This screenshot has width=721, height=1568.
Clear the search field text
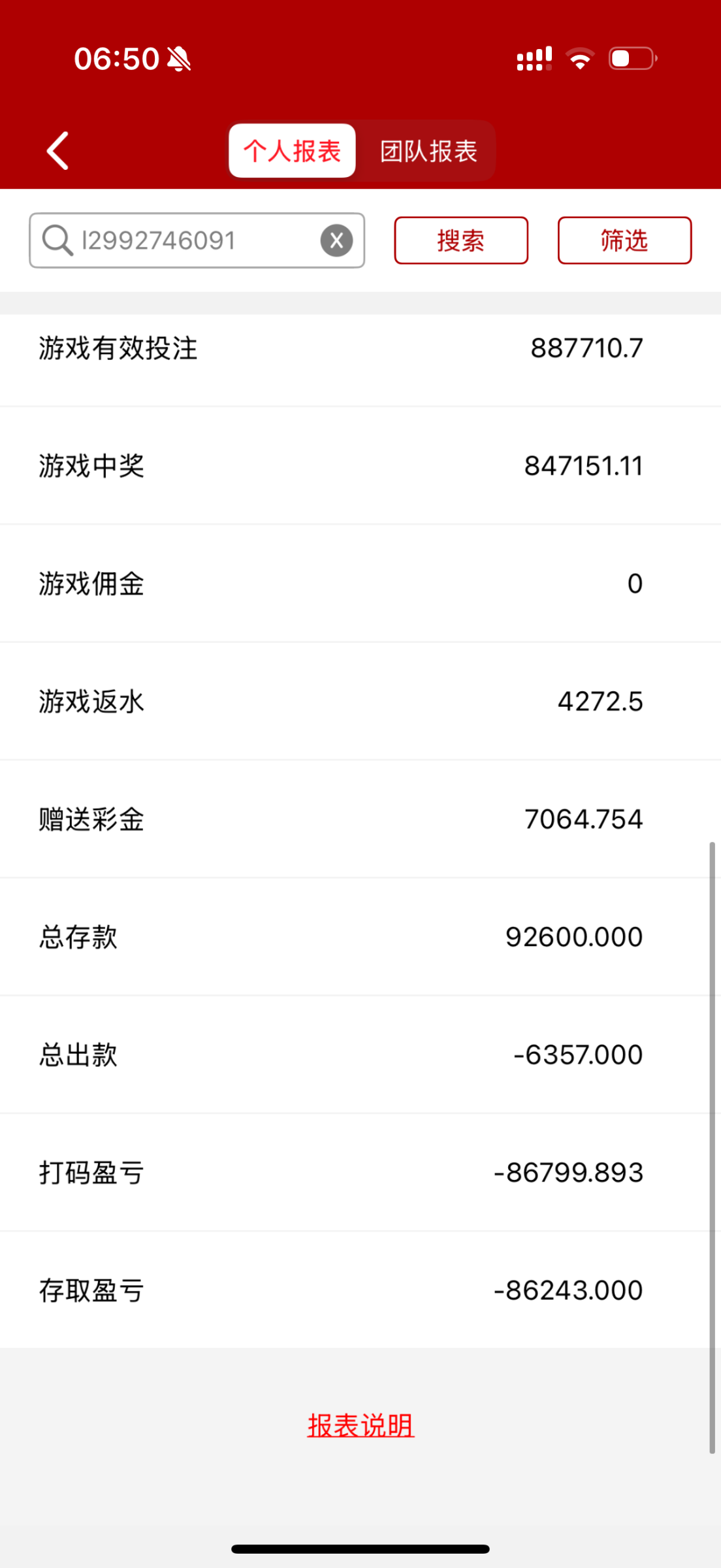tap(336, 240)
